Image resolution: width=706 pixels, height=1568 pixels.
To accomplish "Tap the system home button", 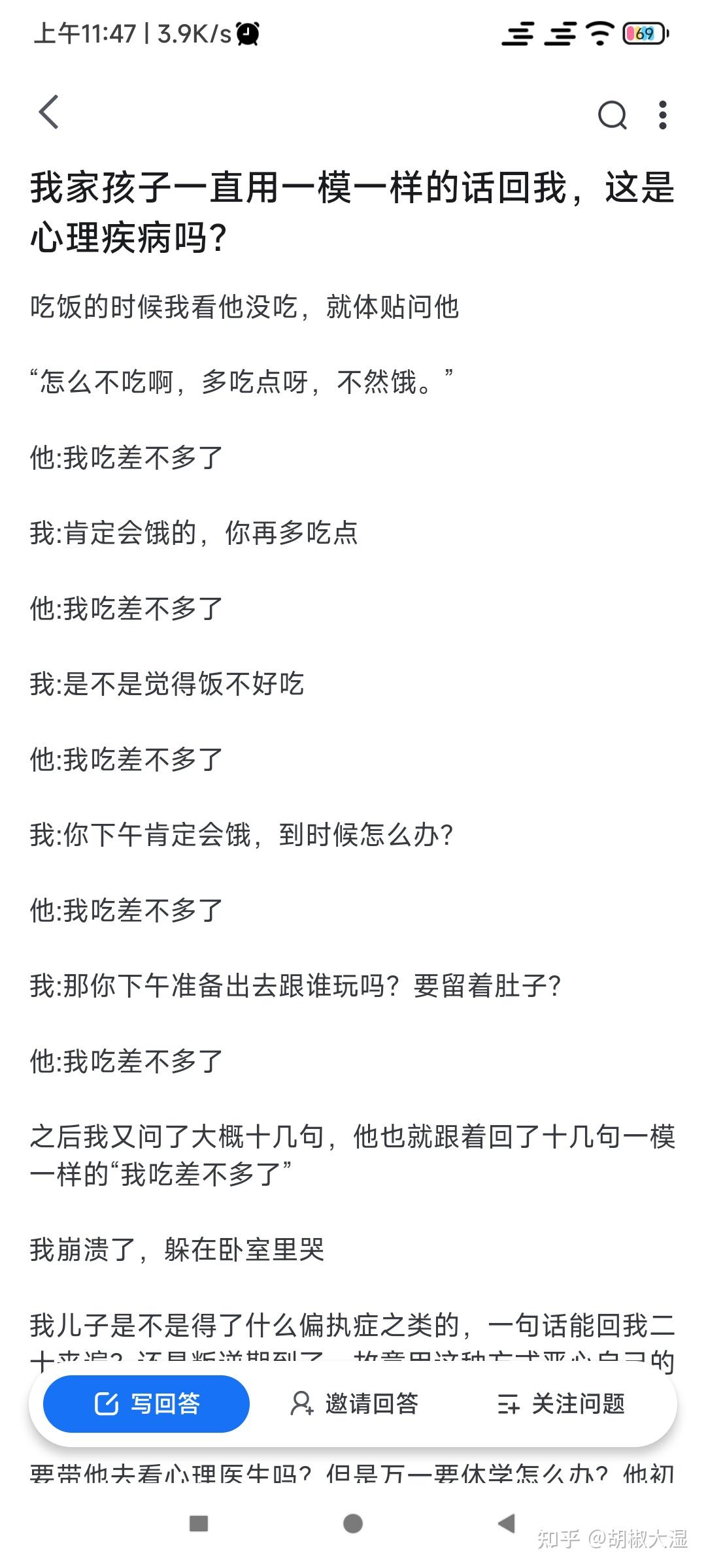I will (x=353, y=1524).
